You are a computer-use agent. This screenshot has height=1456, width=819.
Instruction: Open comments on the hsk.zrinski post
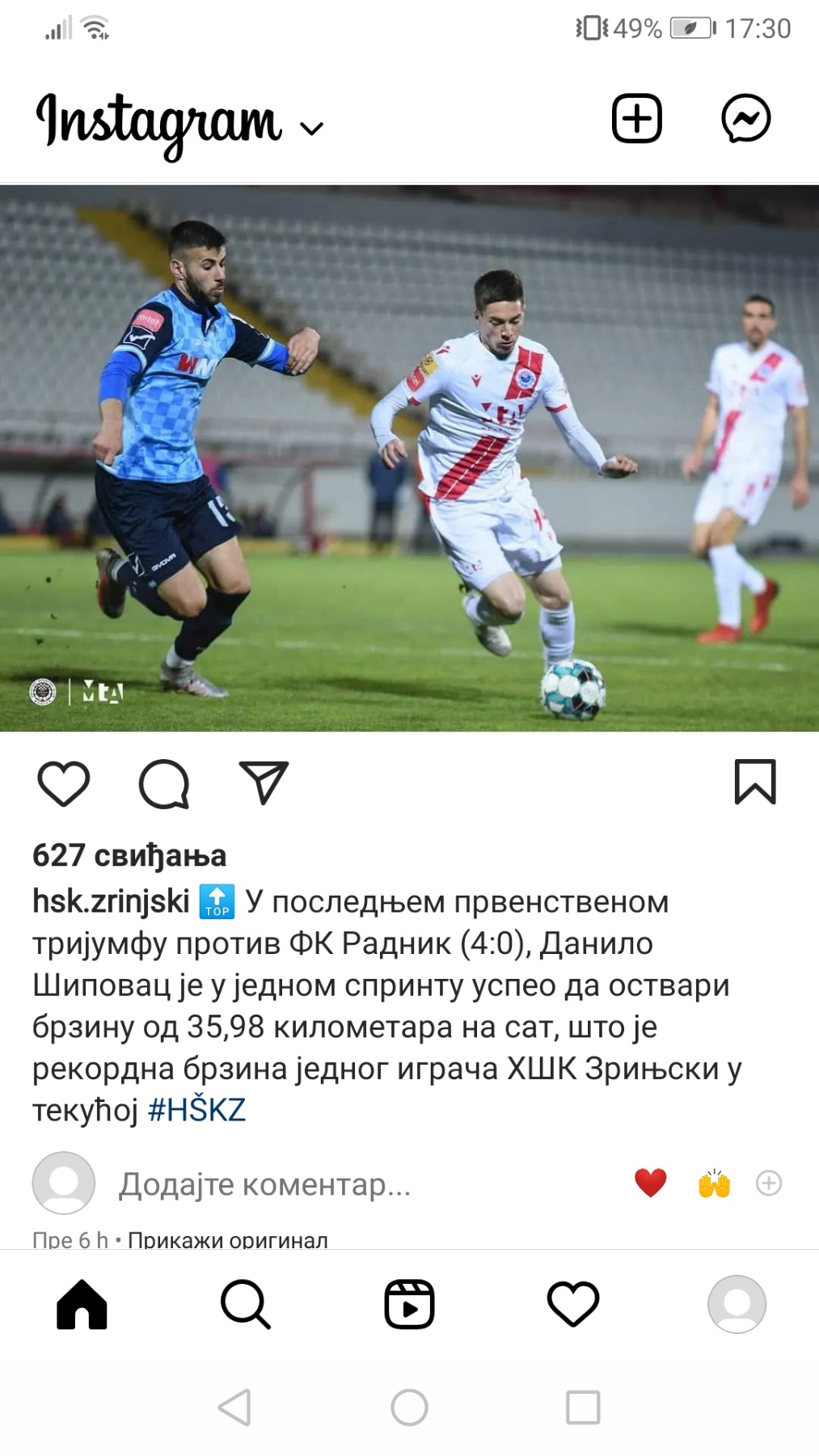coord(164,783)
